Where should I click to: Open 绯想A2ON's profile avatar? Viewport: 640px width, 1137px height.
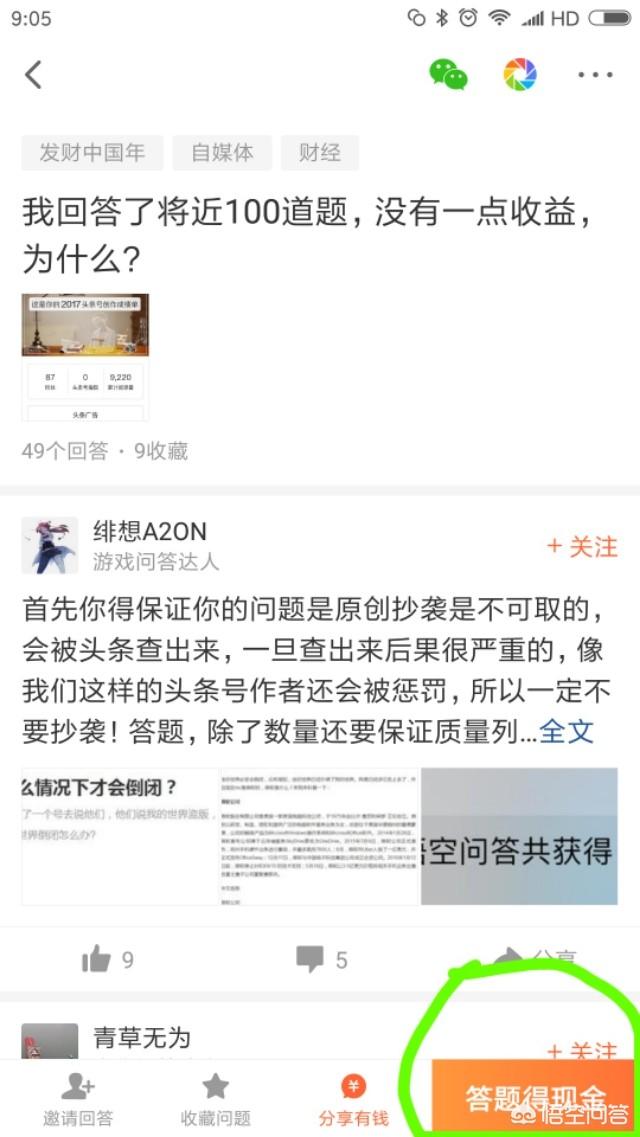click(x=49, y=546)
